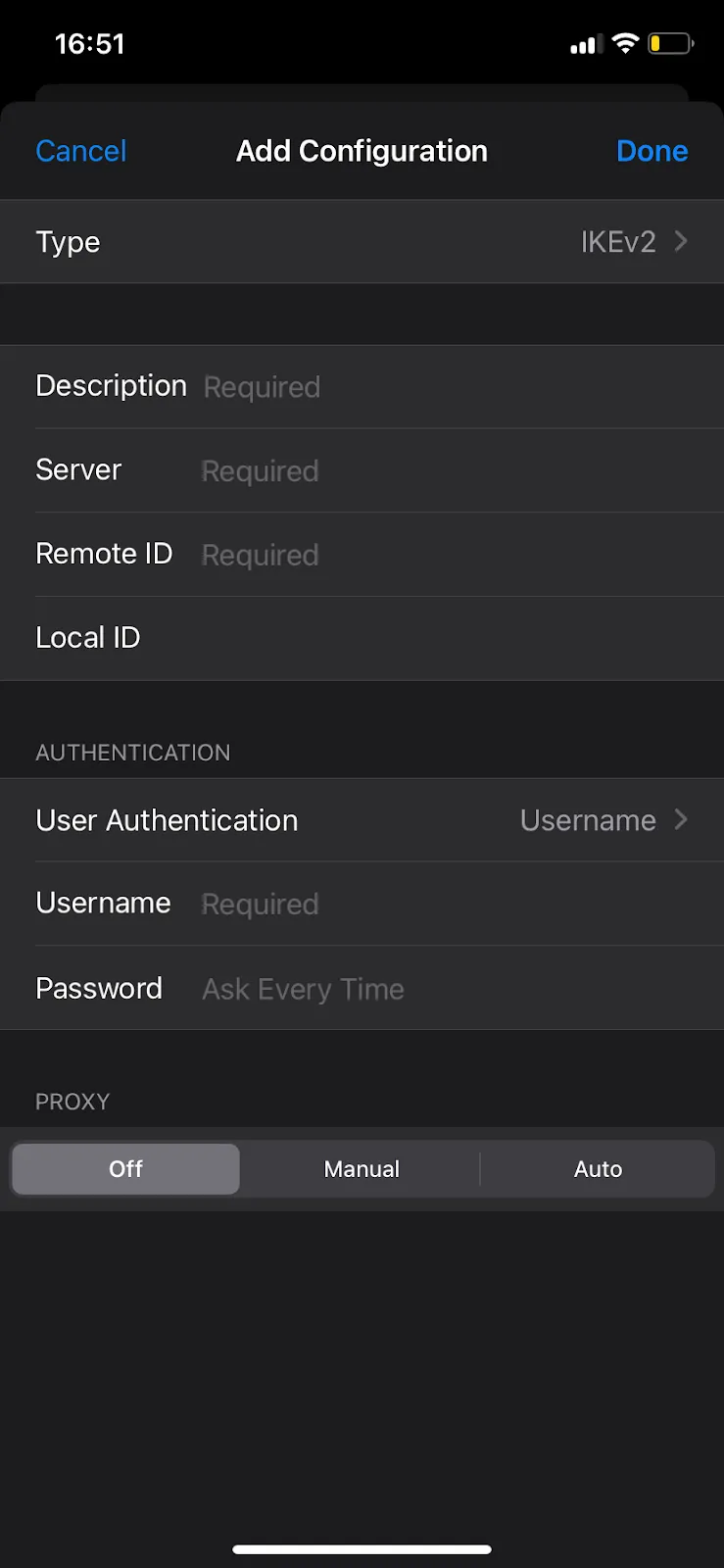This screenshot has width=724, height=1568.
Task: Switch proxy to Manual
Action: pyautogui.click(x=362, y=1168)
